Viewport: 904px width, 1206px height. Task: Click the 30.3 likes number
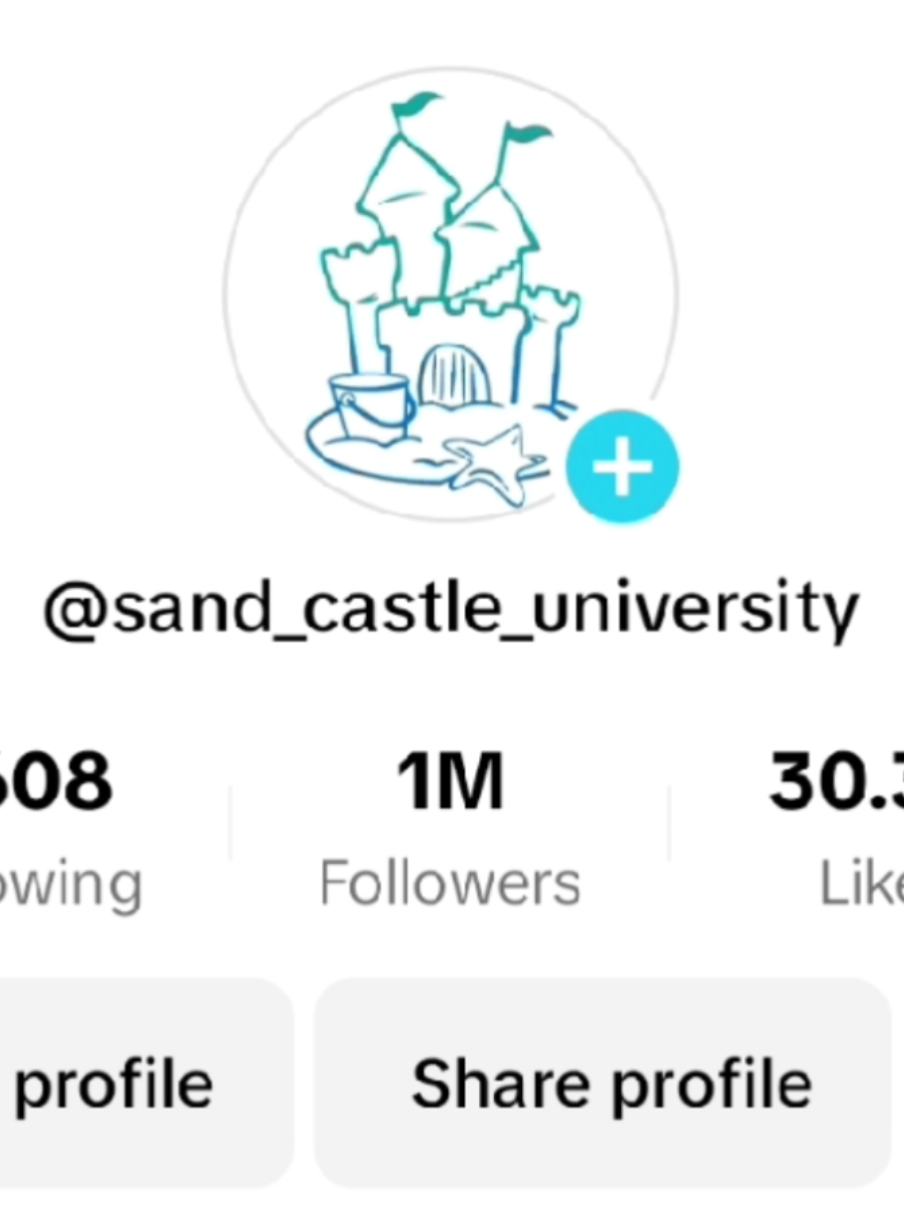(x=840, y=780)
